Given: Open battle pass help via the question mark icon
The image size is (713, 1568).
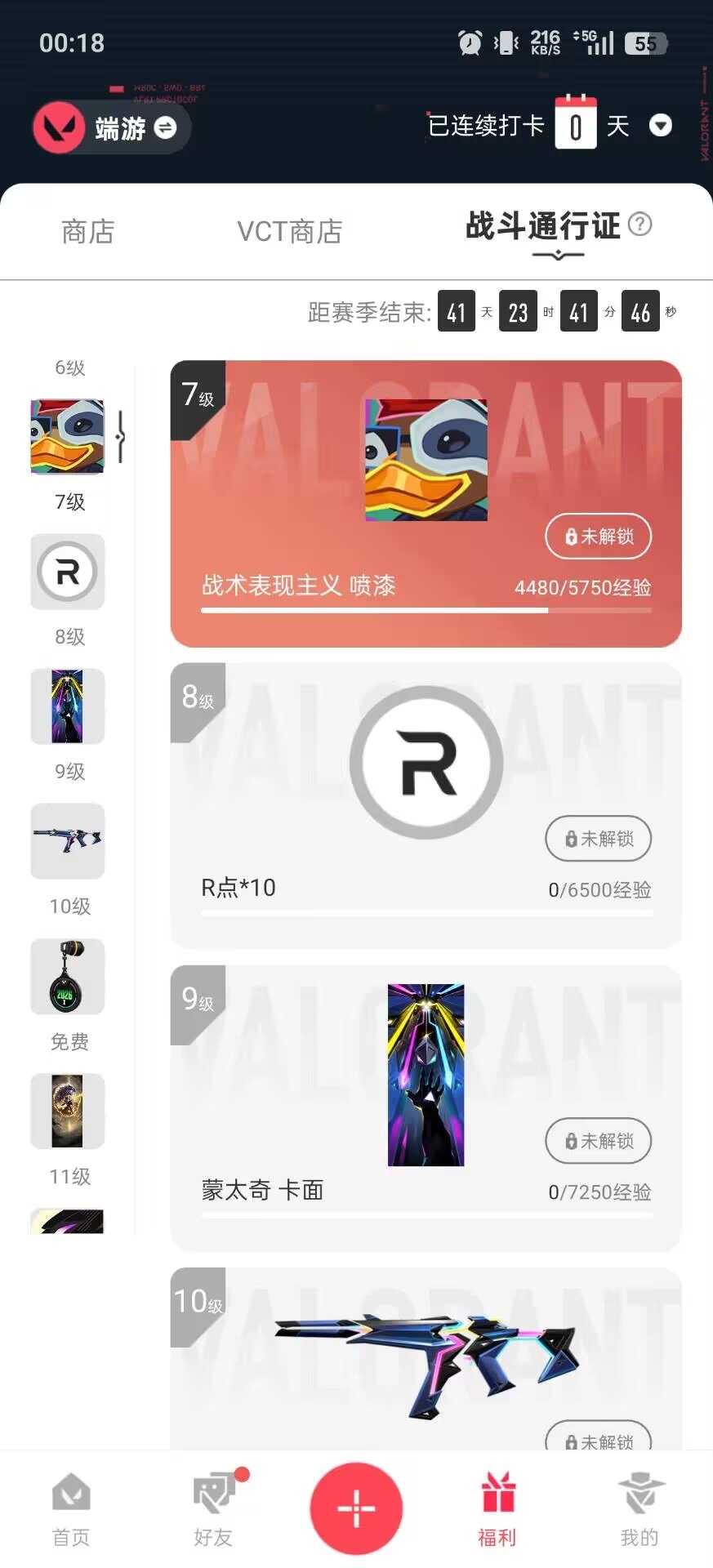Looking at the screenshot, I should [640, 226].
